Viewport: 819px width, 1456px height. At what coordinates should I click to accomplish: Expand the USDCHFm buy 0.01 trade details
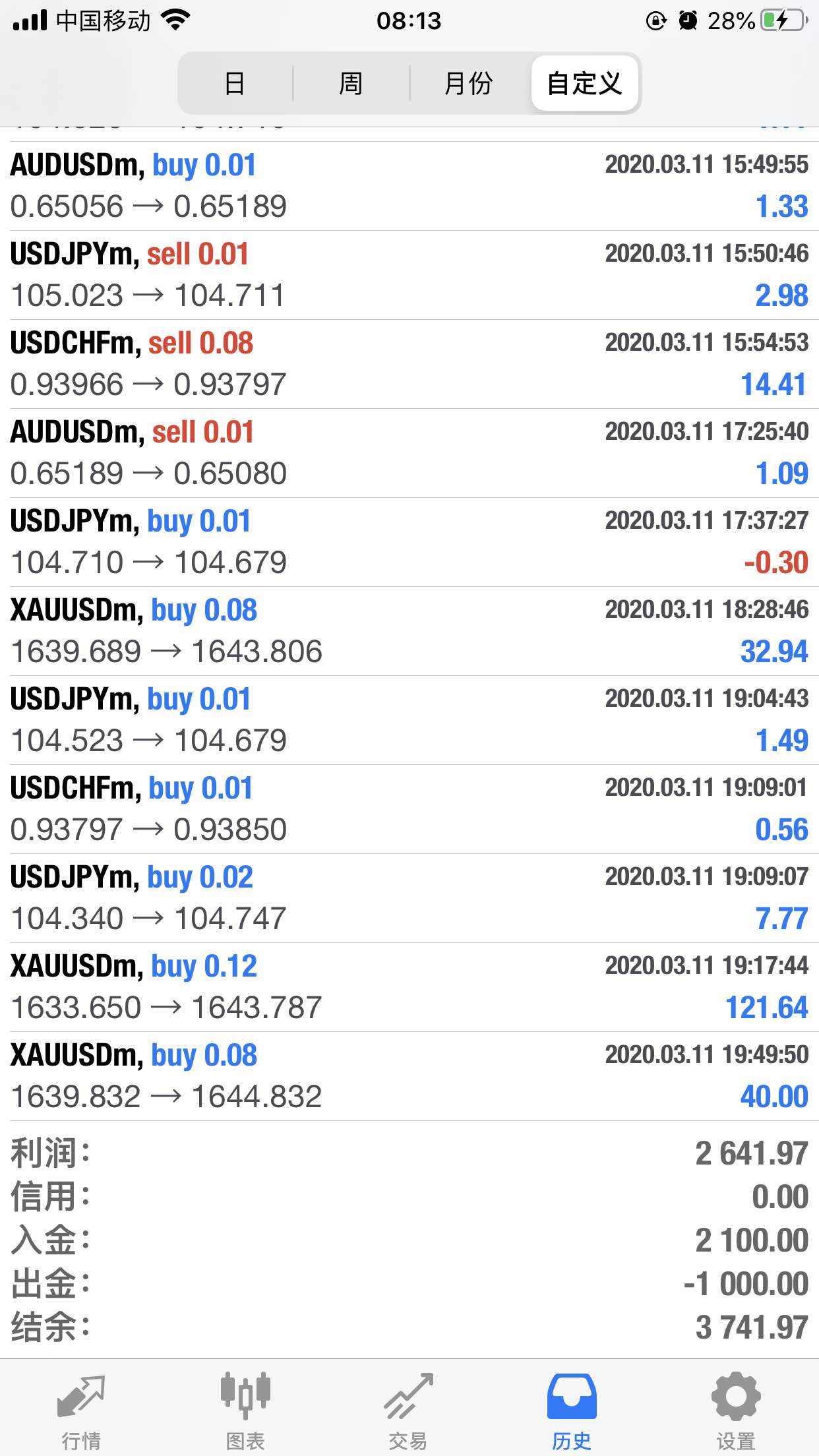pos(409,809)
